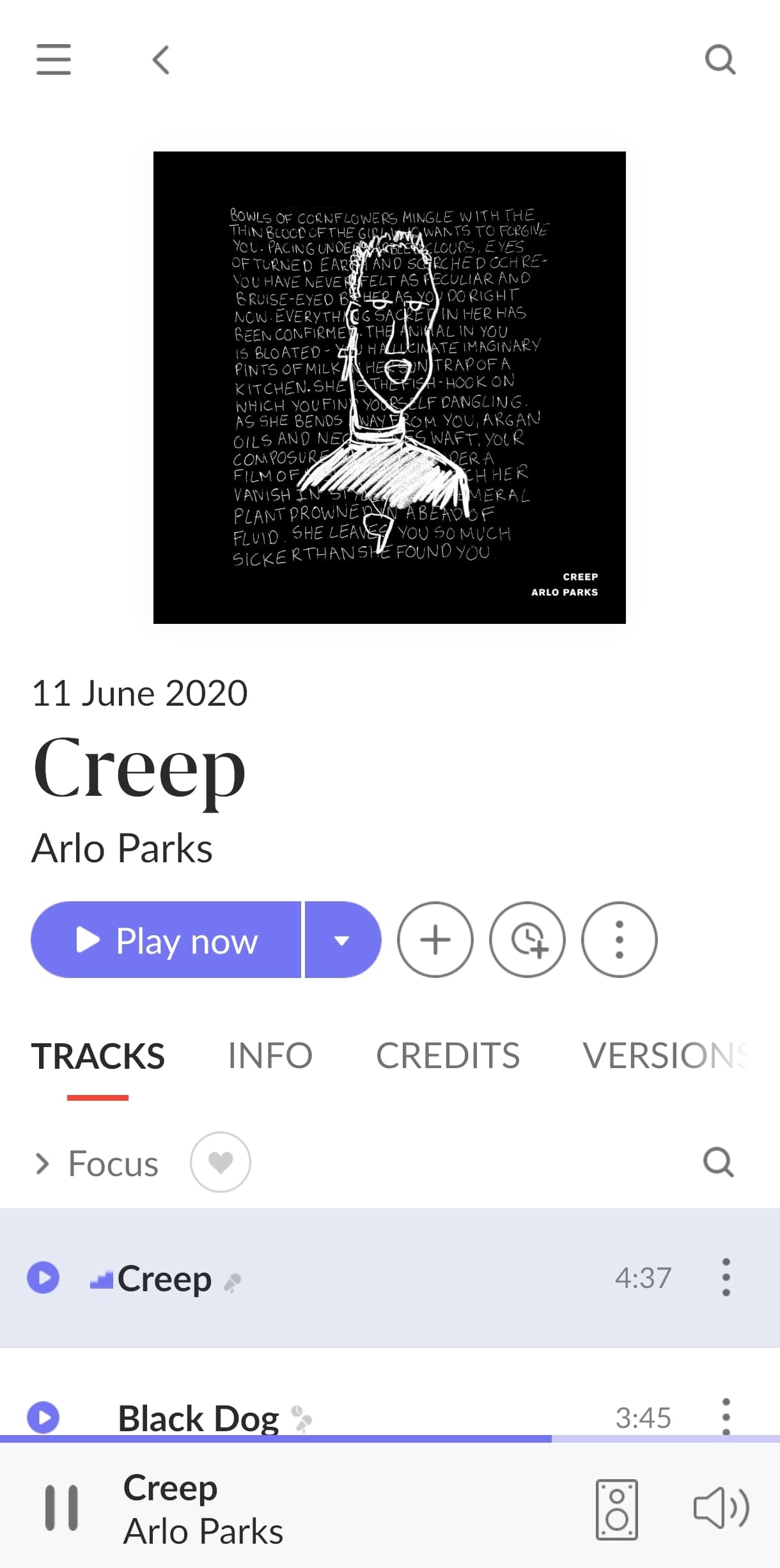780x1568 pixels.
Task: Tap the Play now button
Action: point(166,940)
